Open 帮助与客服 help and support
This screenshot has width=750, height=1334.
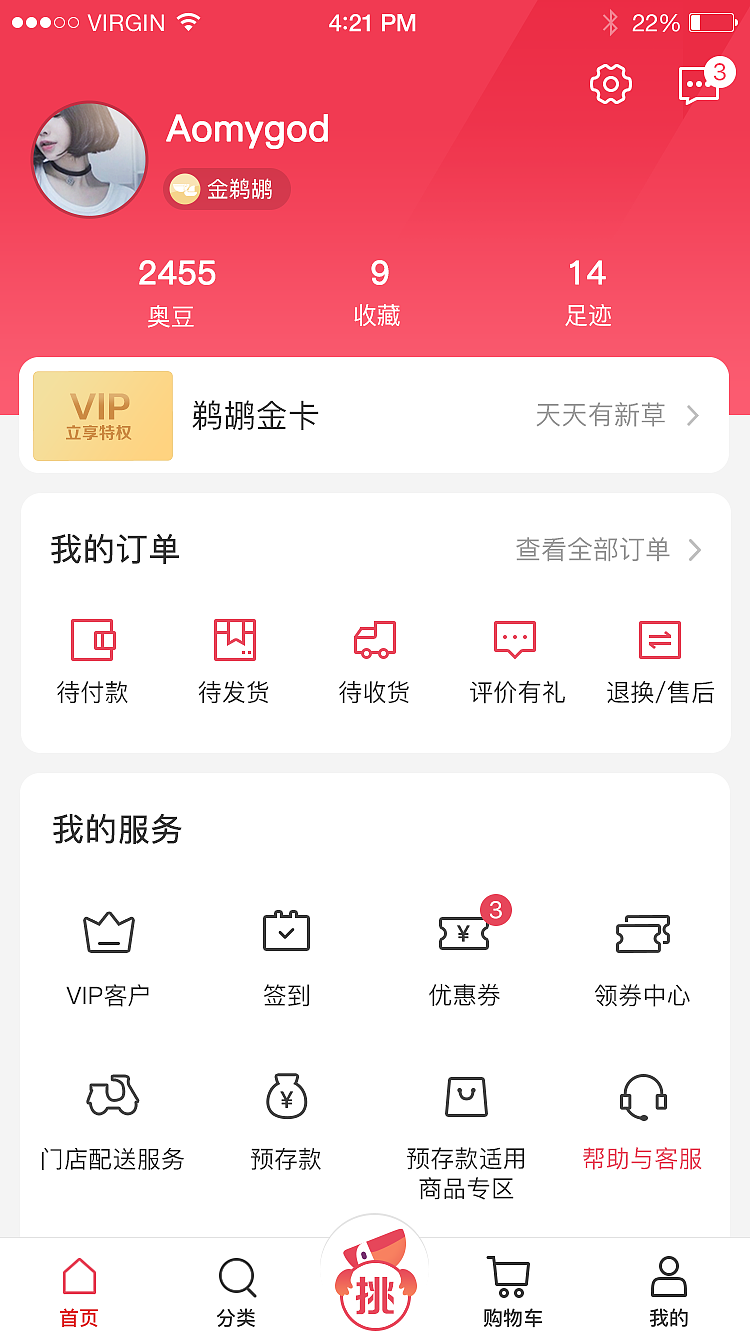(x=642, y=1120)
